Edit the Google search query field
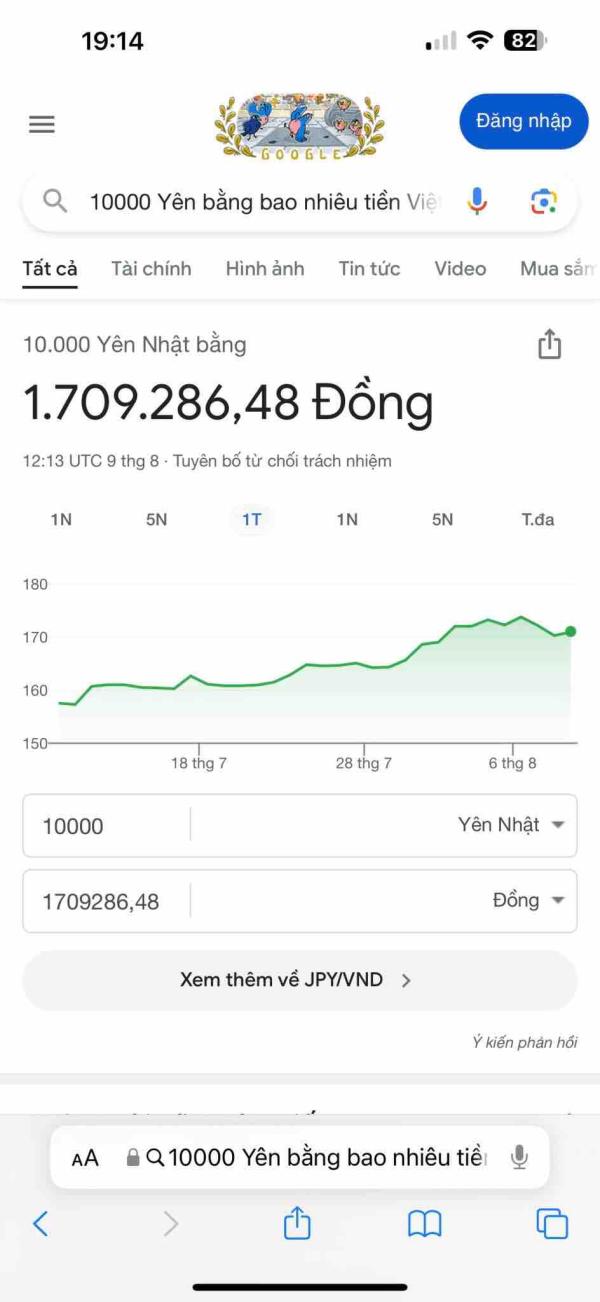Viewport: 600px width, 1302px height. pyautogui.click(x=264, y=202)
